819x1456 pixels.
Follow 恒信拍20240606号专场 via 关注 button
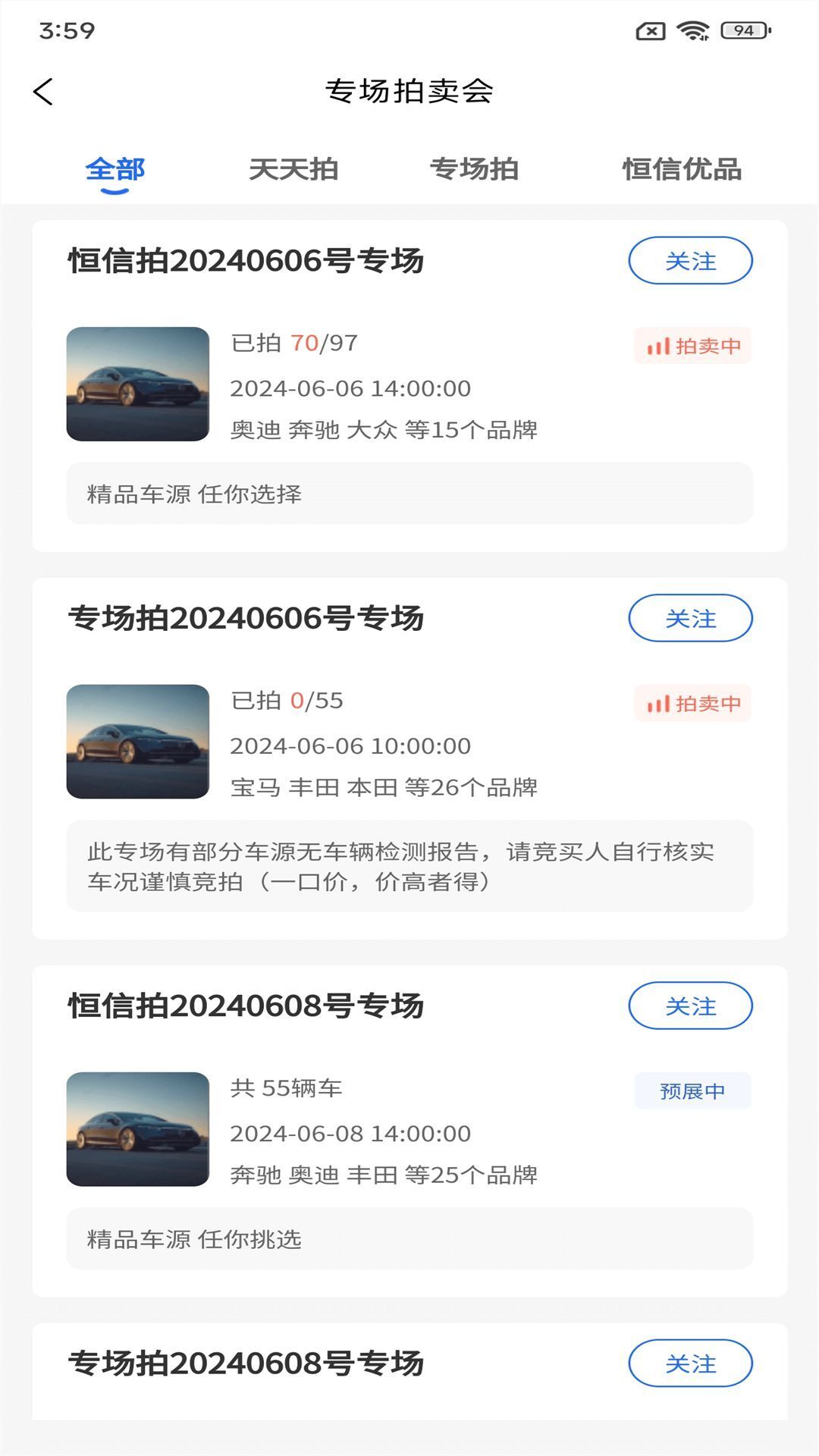(x=690, y=260)
